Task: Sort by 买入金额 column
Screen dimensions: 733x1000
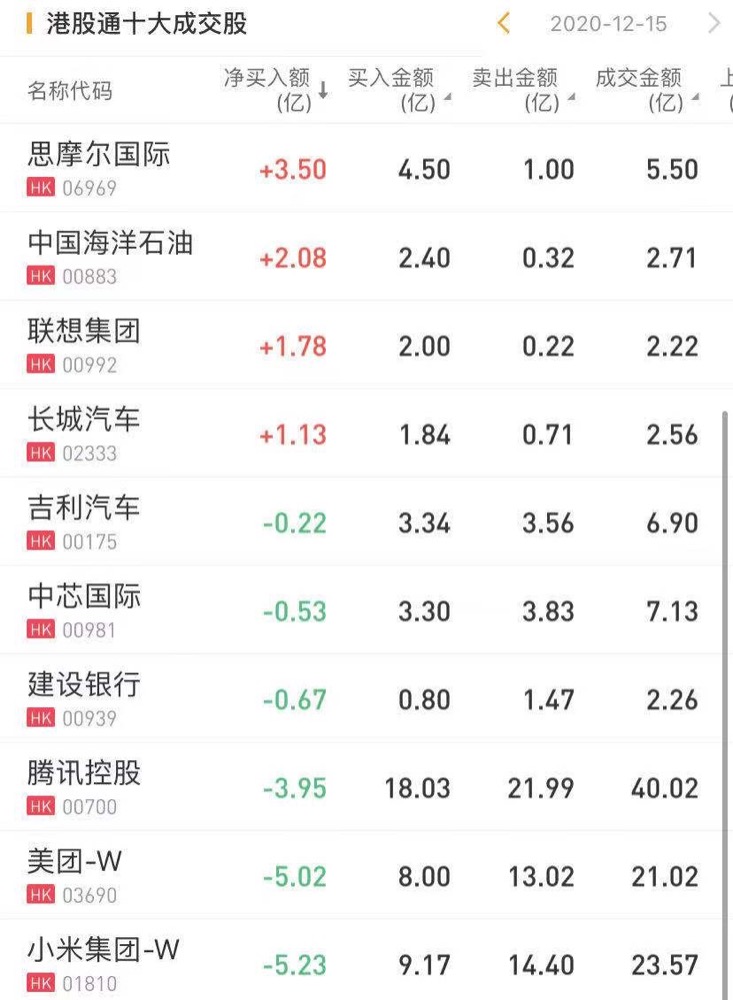Action: 398,90
